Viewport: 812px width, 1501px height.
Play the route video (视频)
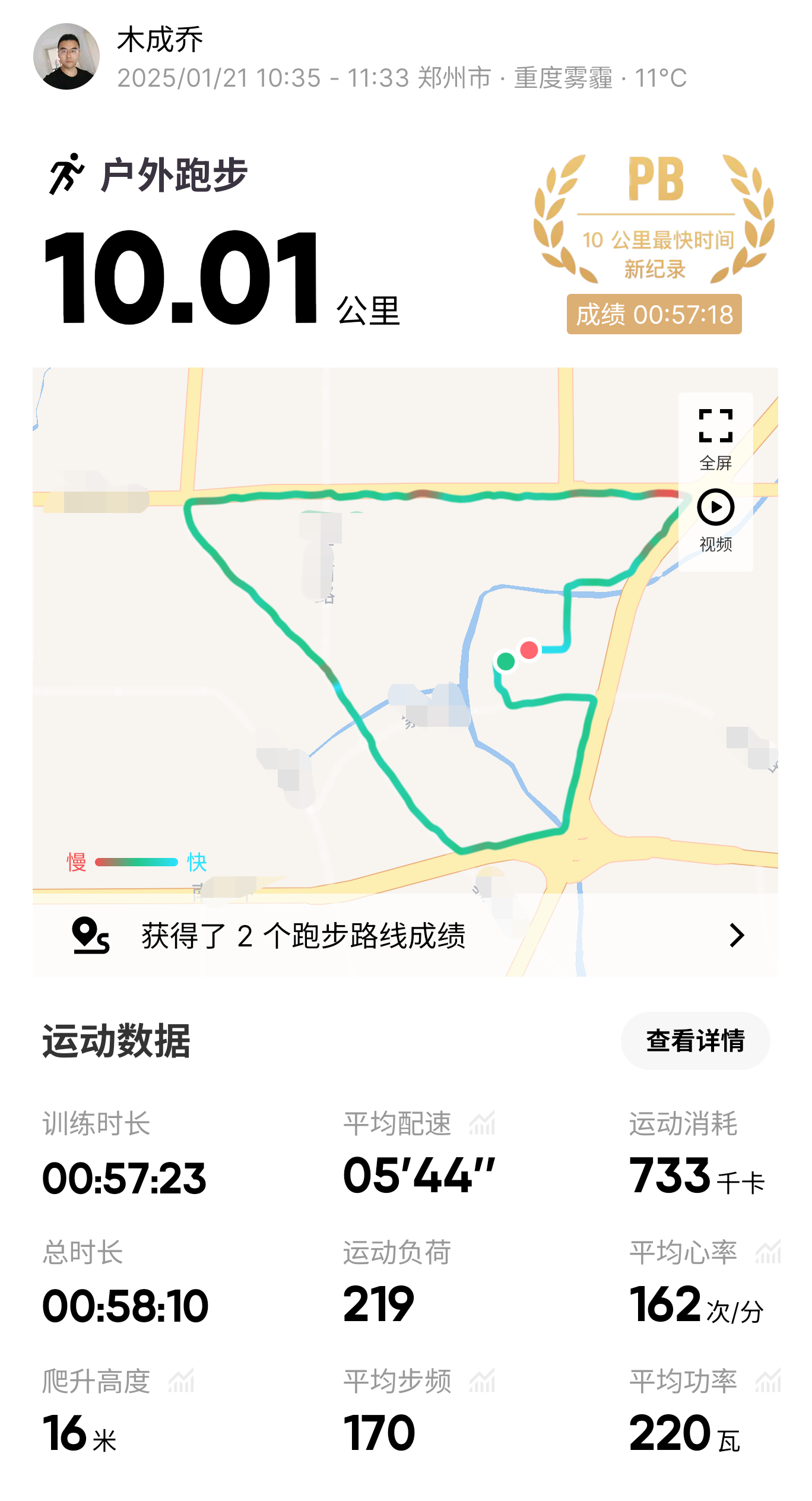pos(715,520)
